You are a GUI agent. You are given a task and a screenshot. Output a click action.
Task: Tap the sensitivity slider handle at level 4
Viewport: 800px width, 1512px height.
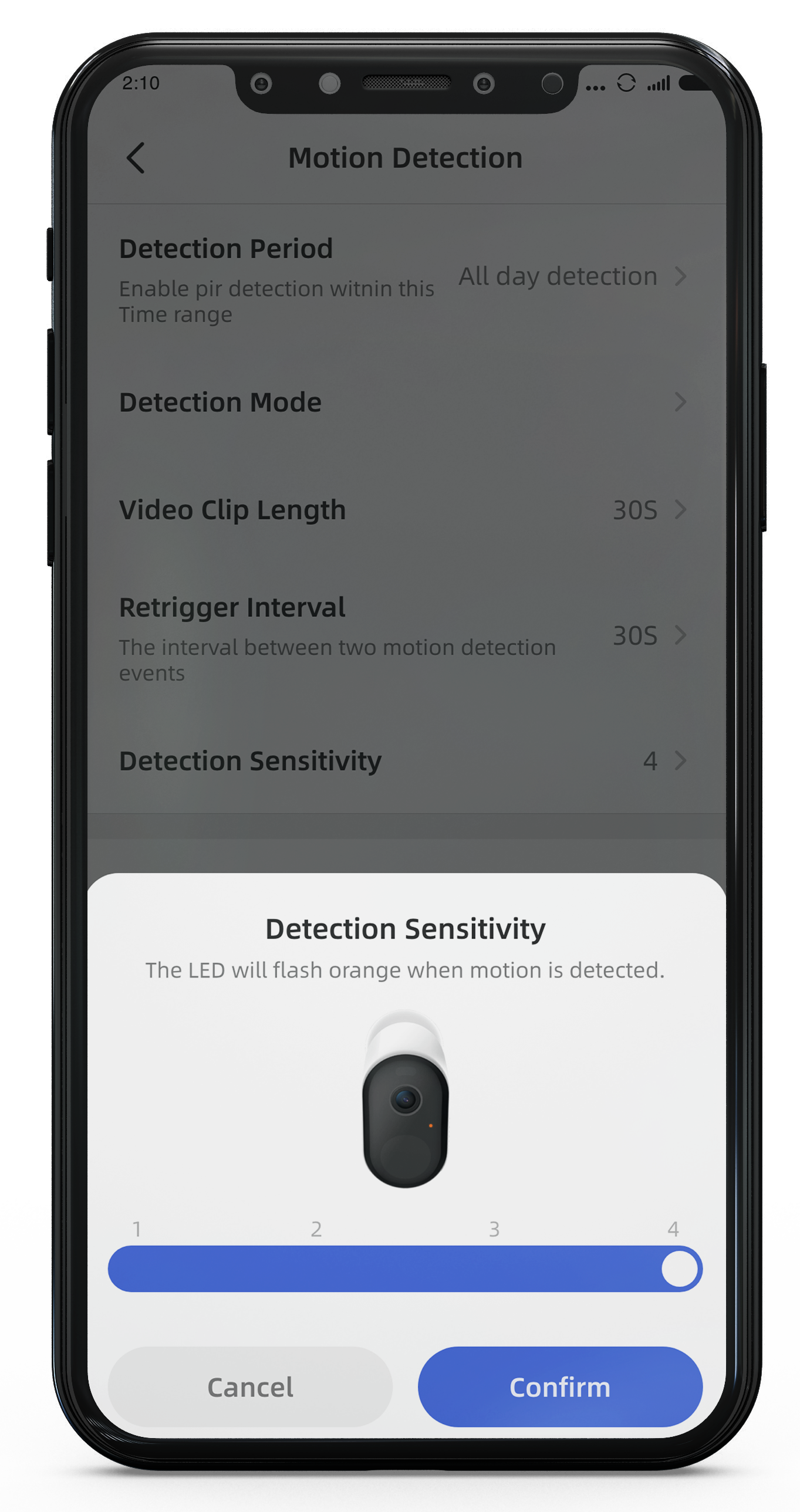coord(679,1269)
